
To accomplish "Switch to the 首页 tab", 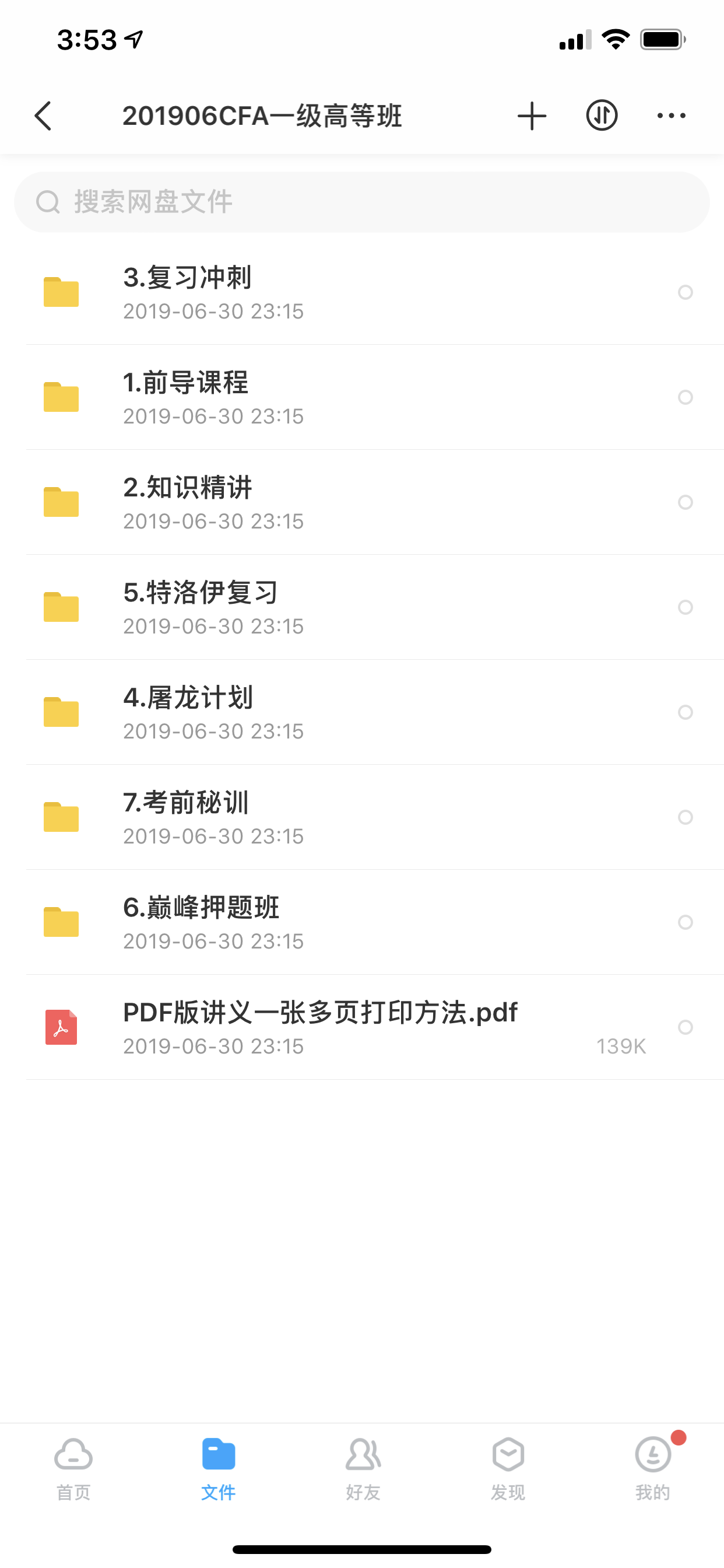I will tap(73, 1468).
